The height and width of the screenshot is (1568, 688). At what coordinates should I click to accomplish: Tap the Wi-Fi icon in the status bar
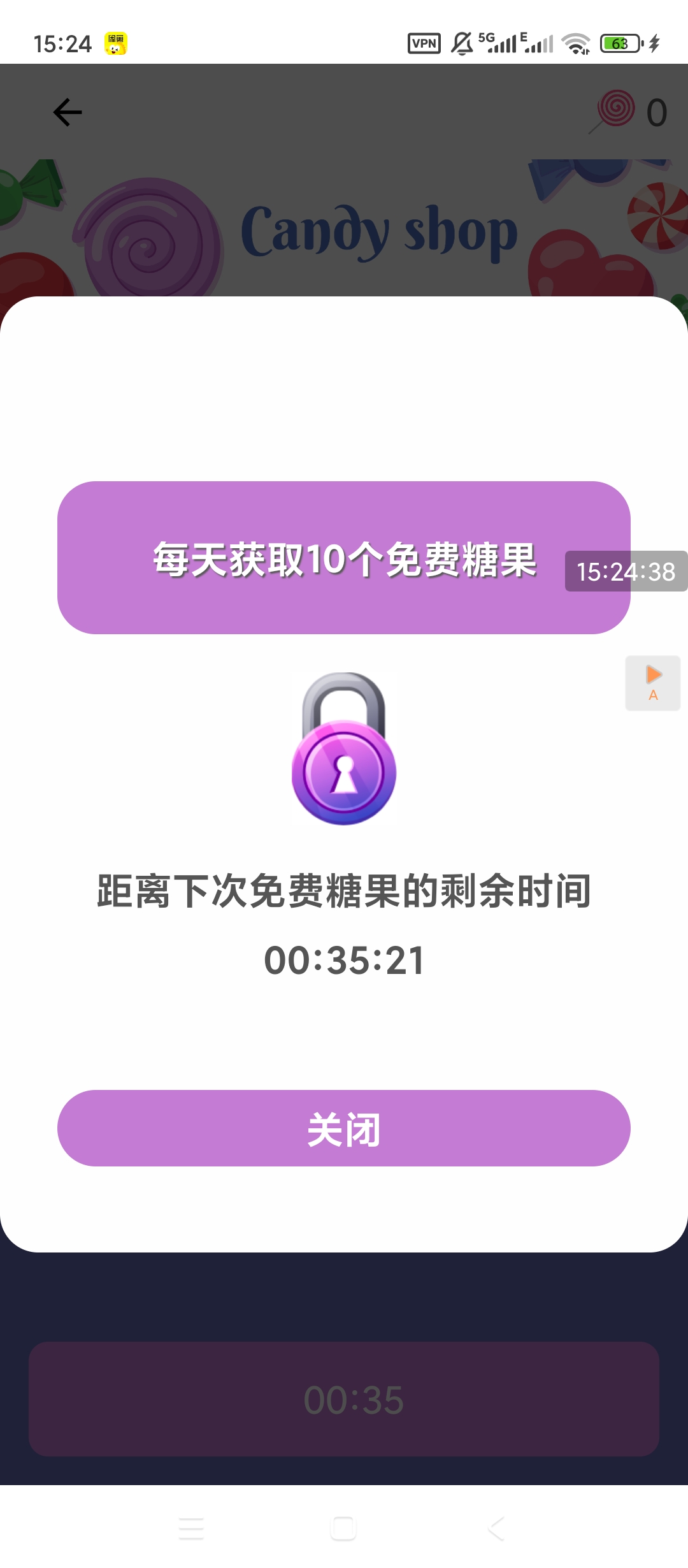tap(575, 43)
